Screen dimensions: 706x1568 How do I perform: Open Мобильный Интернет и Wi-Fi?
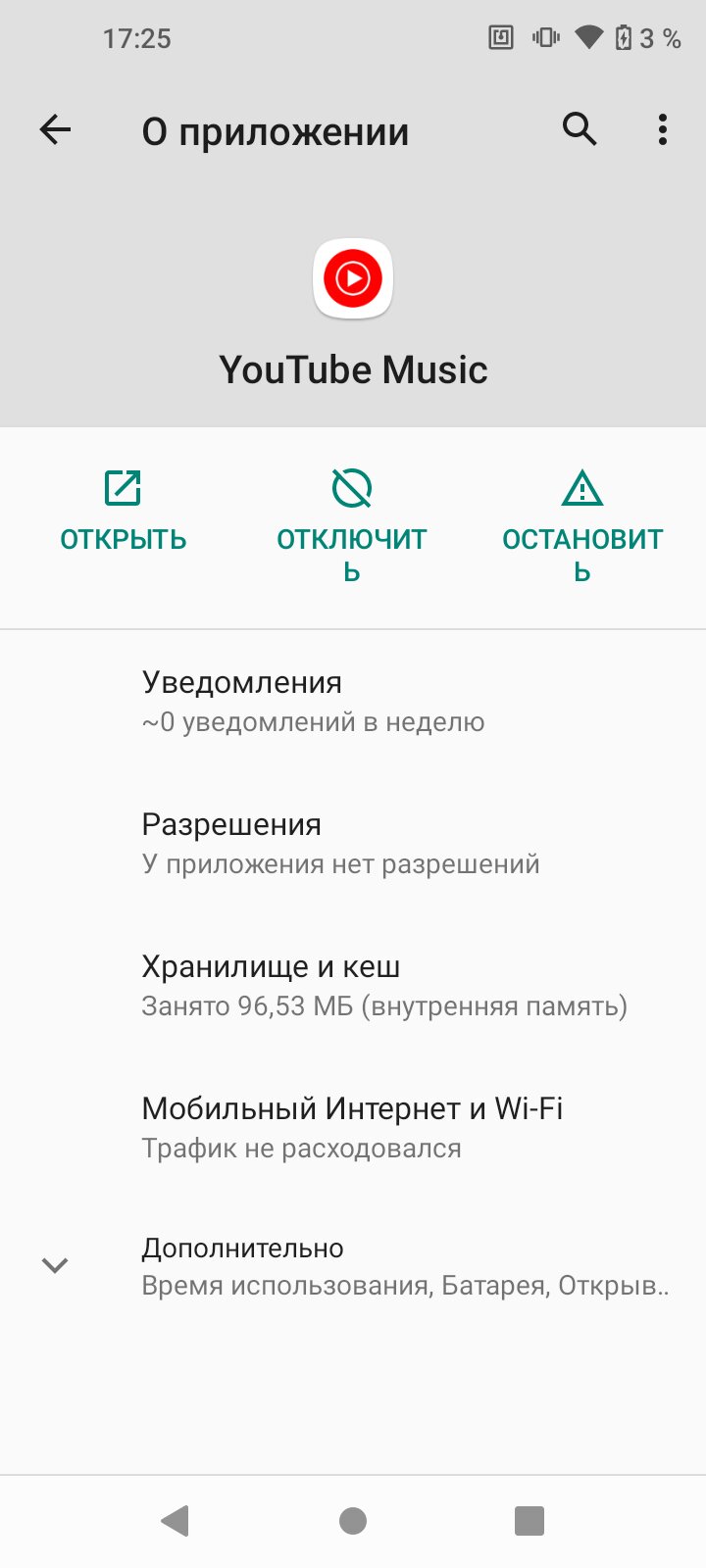353,1128
